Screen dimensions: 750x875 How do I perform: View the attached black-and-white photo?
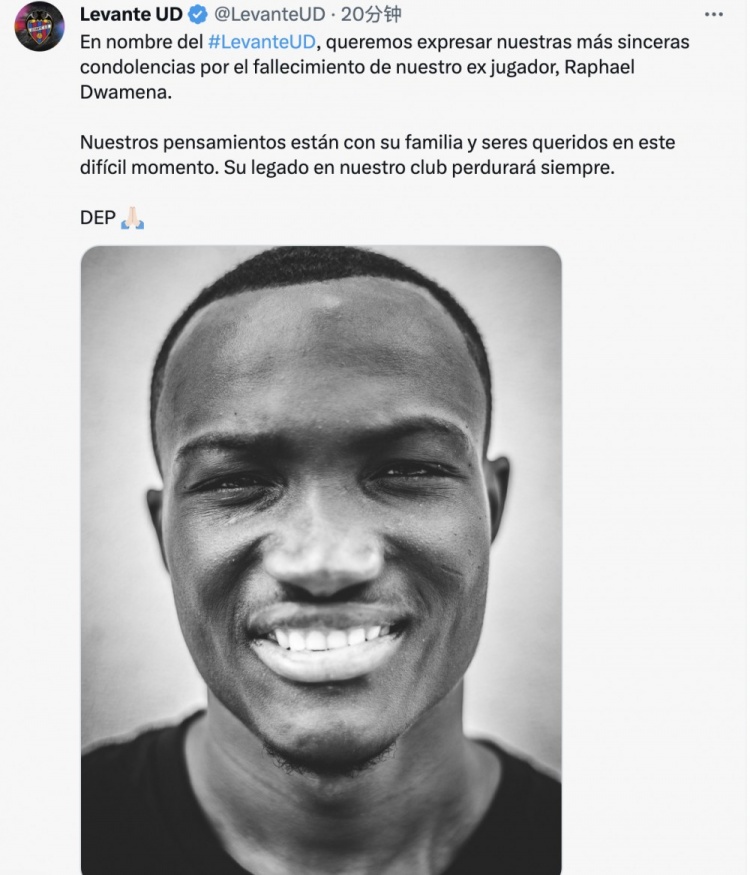pyautogui.click(x=321, y=560)
